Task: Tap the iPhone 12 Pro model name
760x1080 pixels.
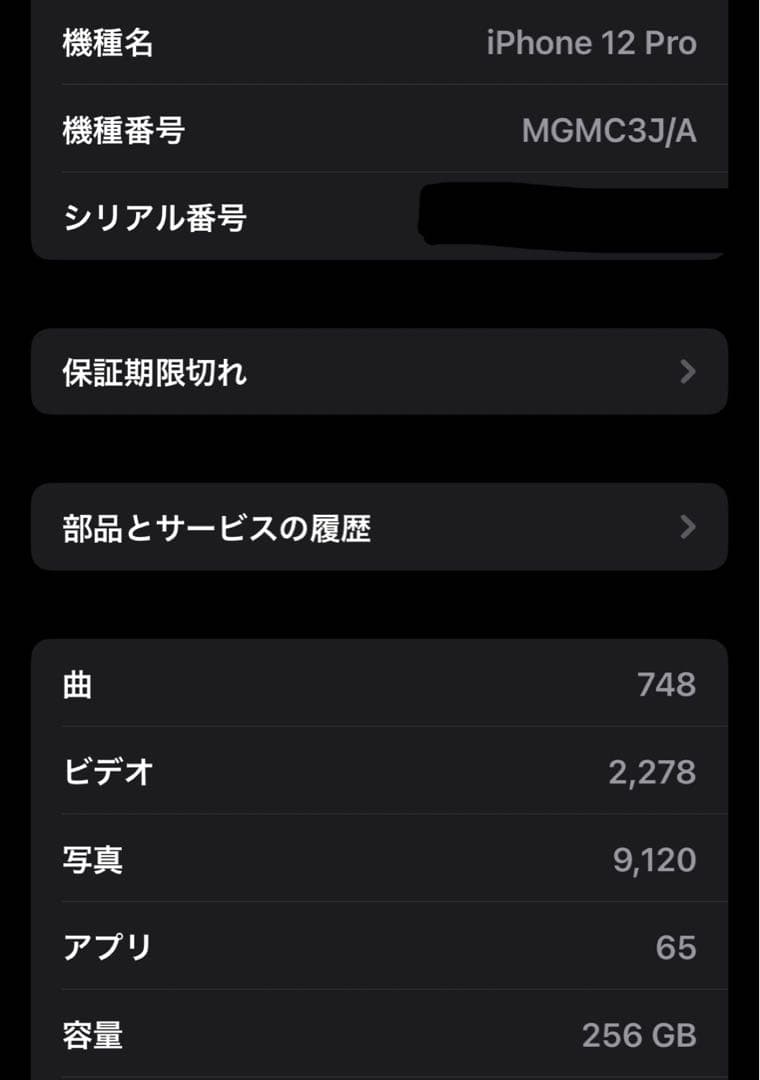Action: coord(591,43)
